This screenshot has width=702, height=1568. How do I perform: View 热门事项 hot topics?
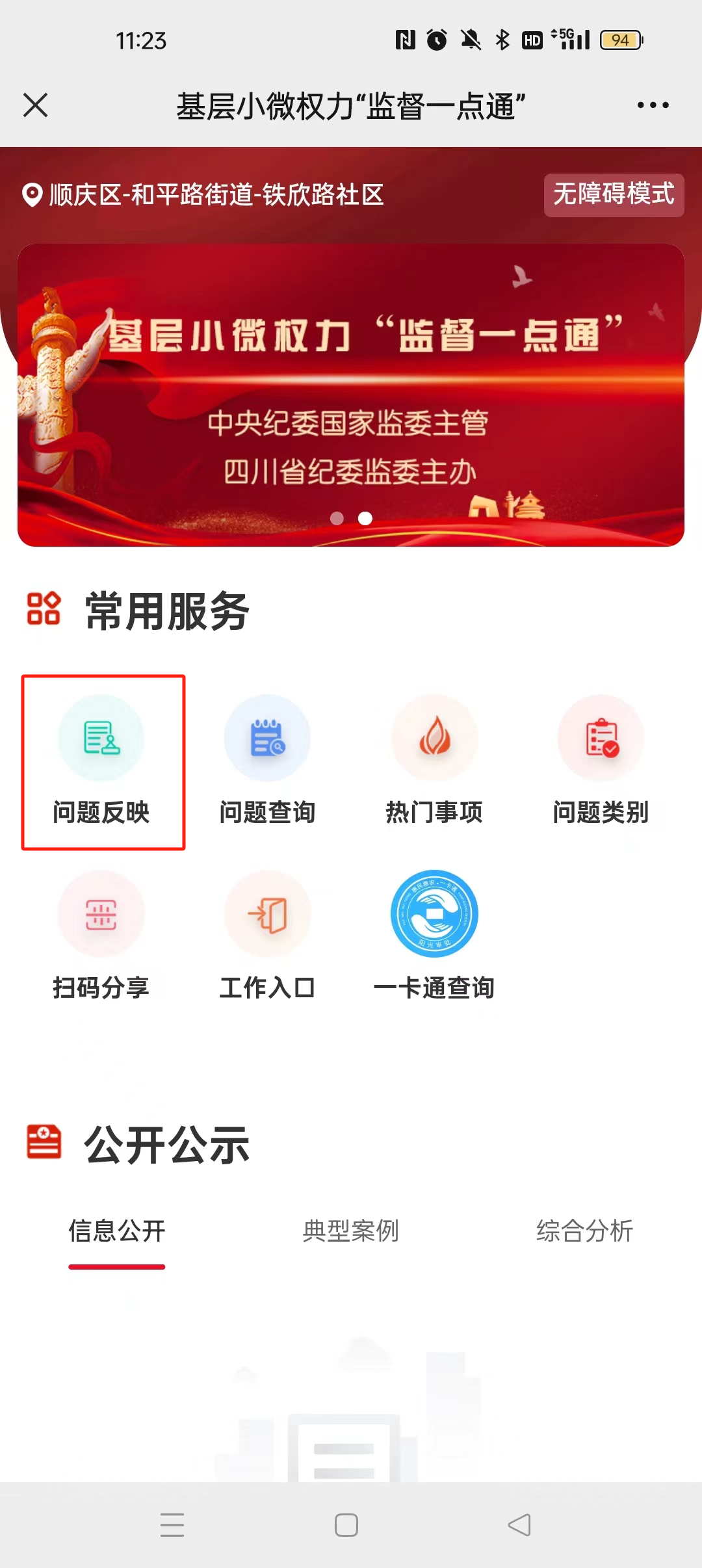coord(434,761)
